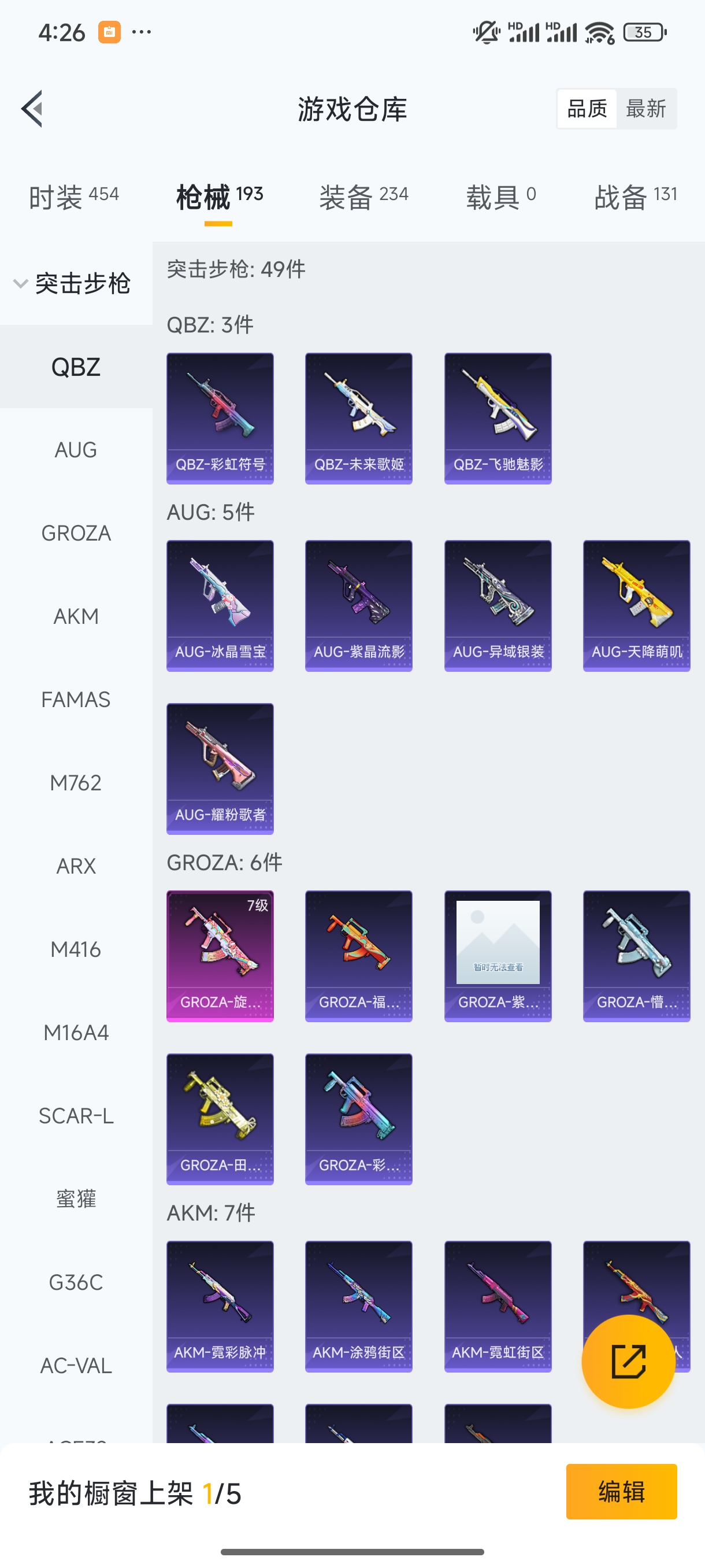Tap the 编辑 button
The height and width of the screenshot is (1568, 705).
621,1491
